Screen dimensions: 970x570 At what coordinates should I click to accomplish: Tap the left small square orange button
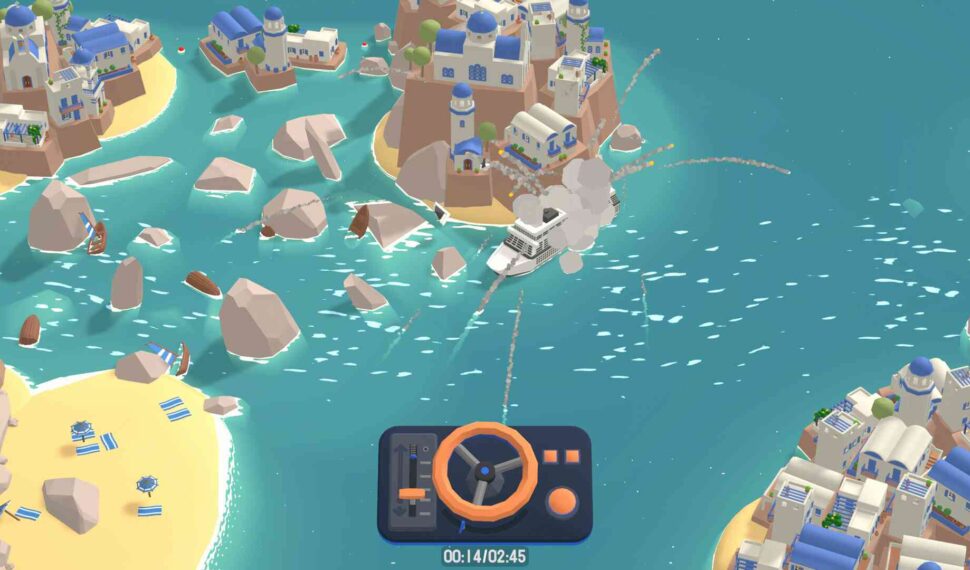pyautogui.click(x=551, y=456)
